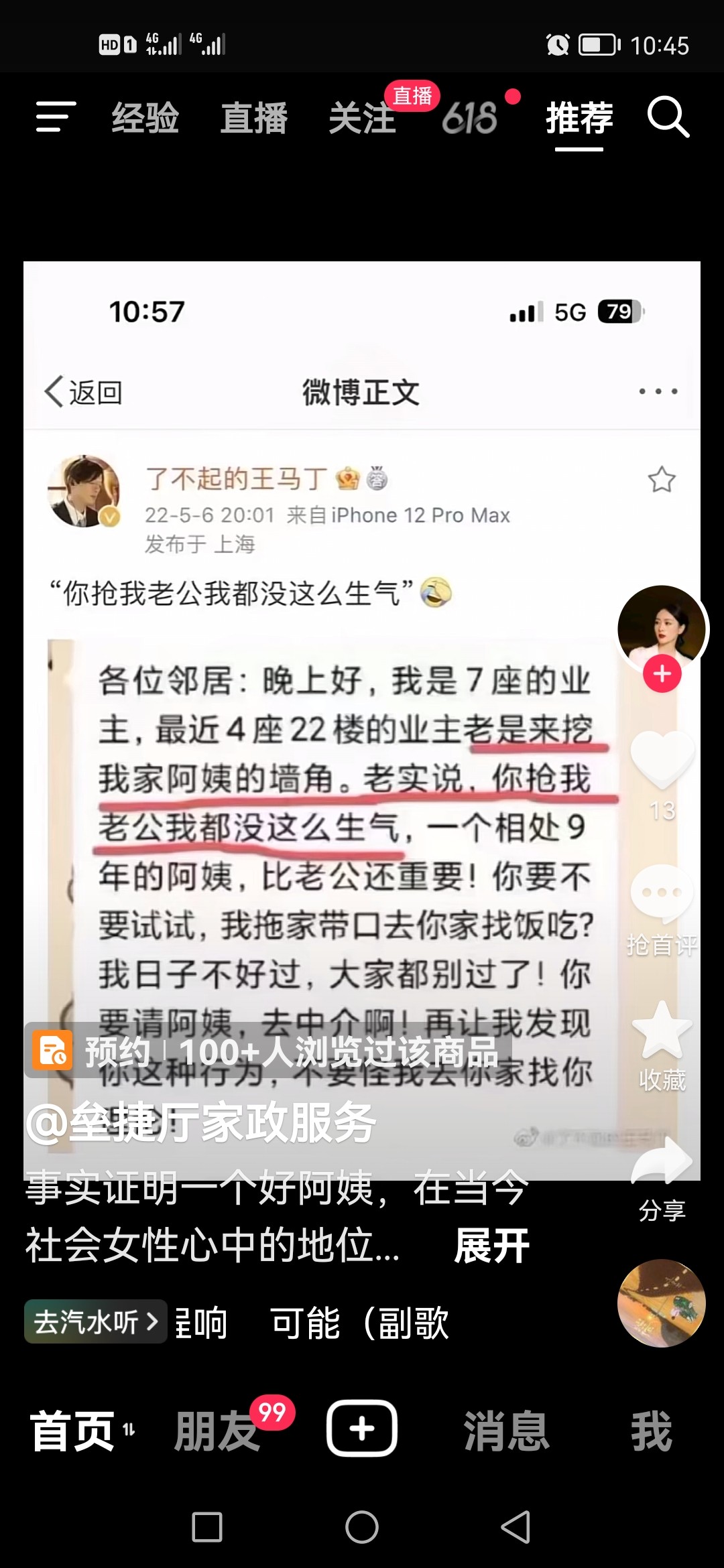
Task: Open the 预约 product banner
Action: point(268,1051)
